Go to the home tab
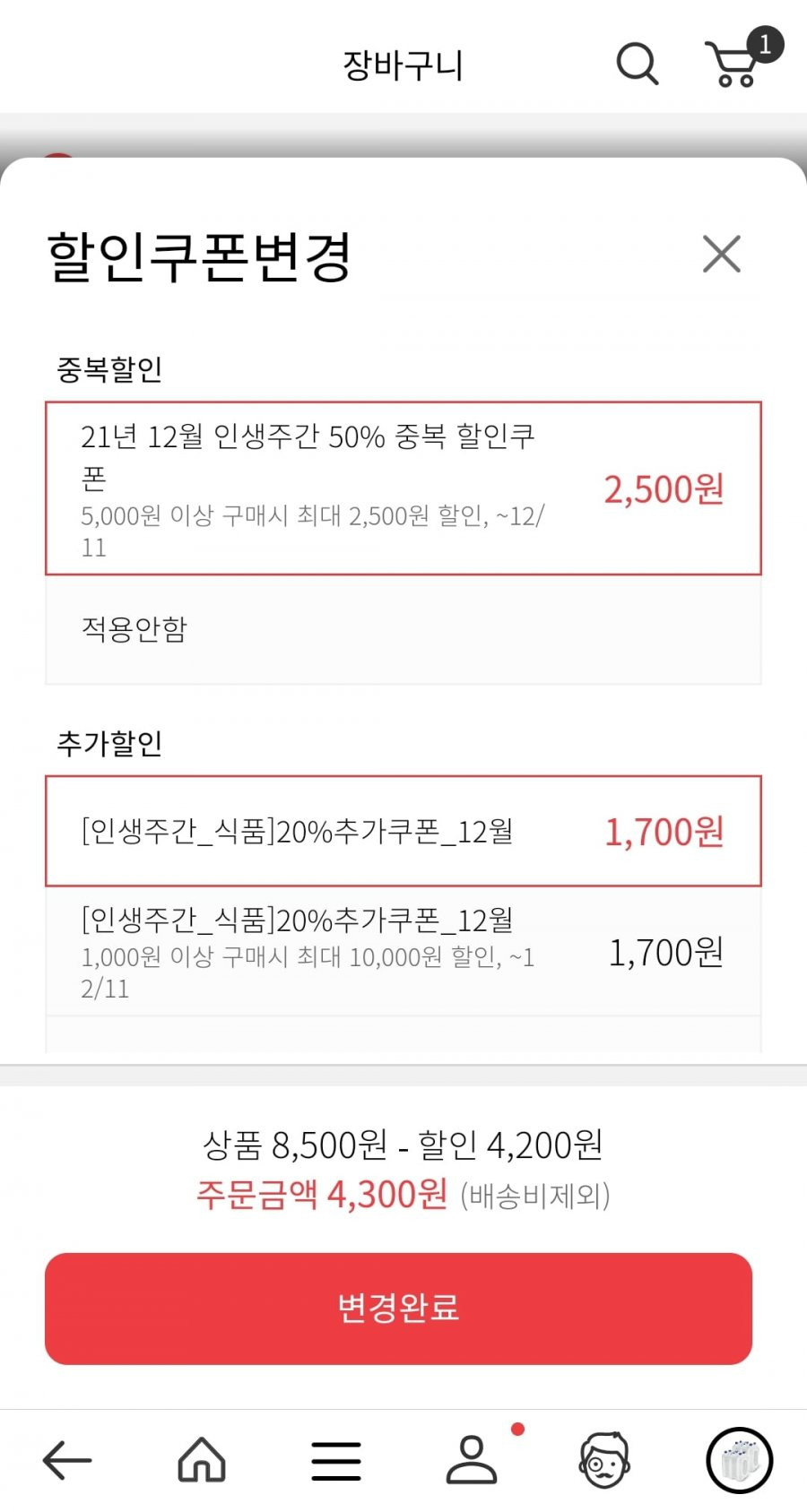Image resolution: width=807 pixels, height=1512 pixels. point(202,1460)
